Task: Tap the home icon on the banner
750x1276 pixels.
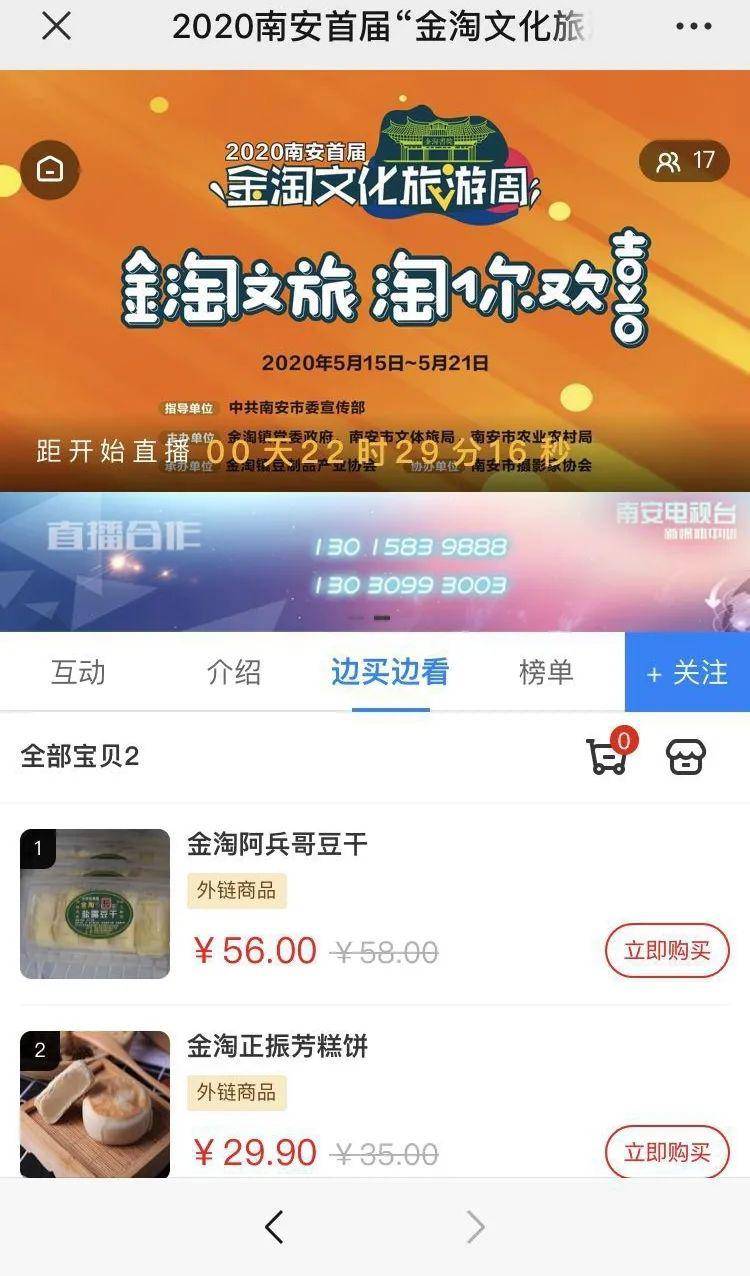Action: click(x=49, y=169)
